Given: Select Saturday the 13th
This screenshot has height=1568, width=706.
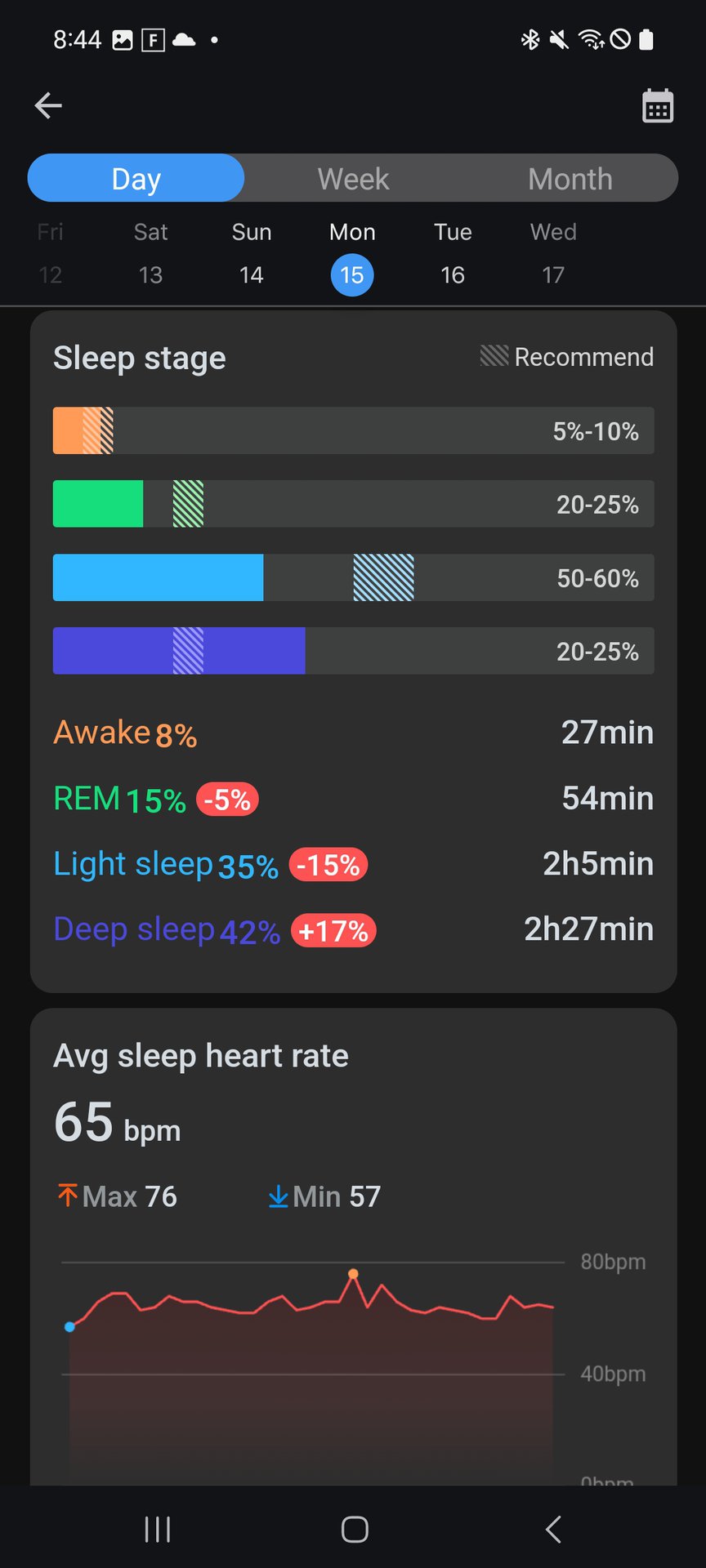Looking at the screenshot, I should (x=150, y=255).
